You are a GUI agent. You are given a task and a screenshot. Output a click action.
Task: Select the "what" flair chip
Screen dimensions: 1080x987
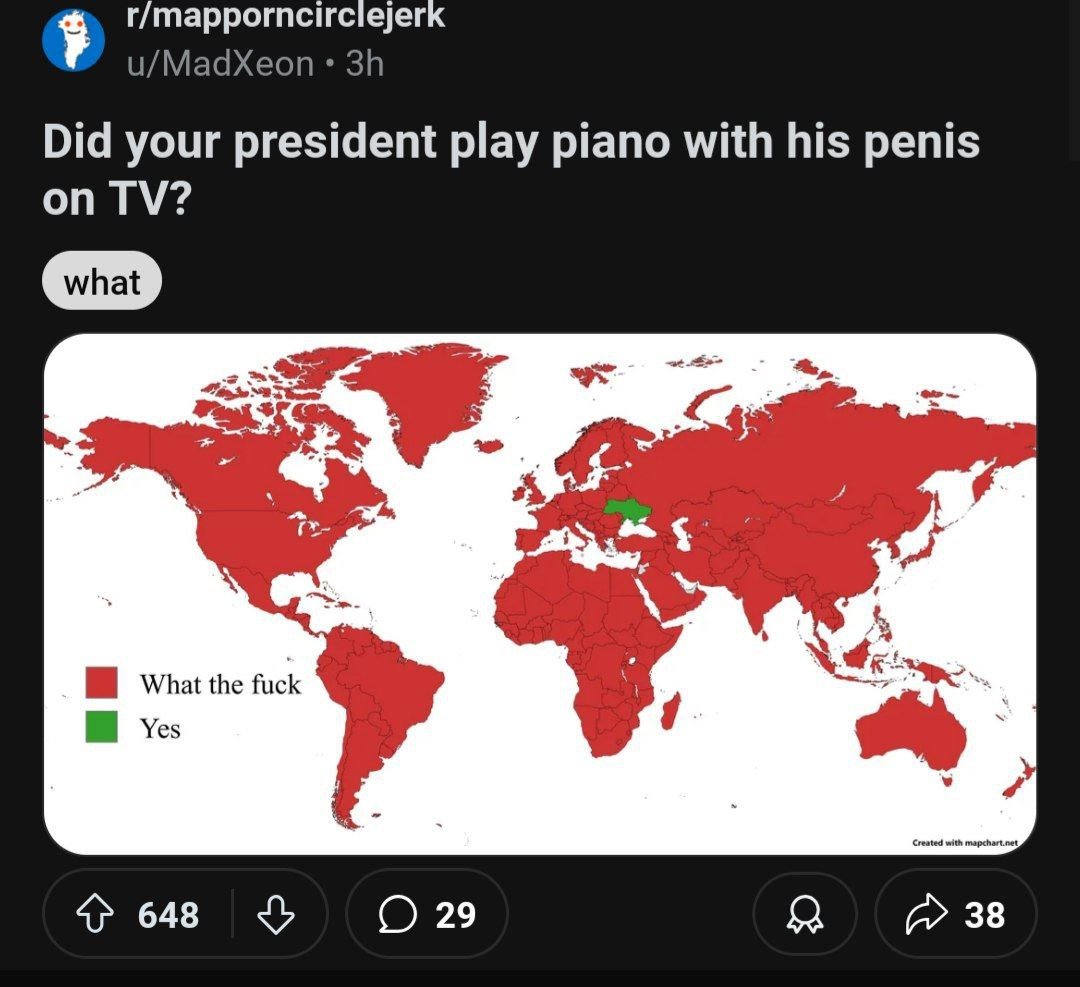pos(102,282)
